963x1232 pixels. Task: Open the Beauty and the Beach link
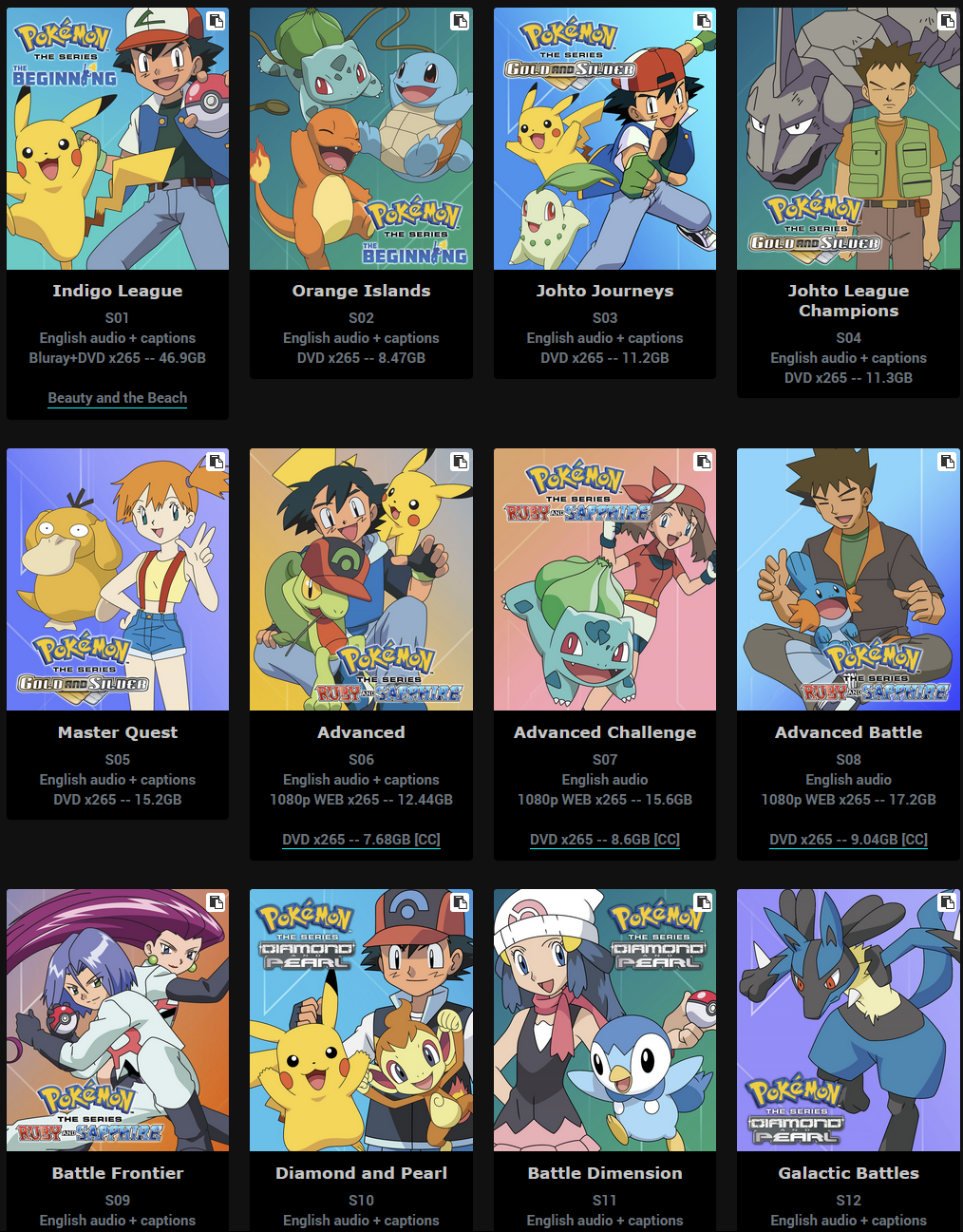coord(117,398)
